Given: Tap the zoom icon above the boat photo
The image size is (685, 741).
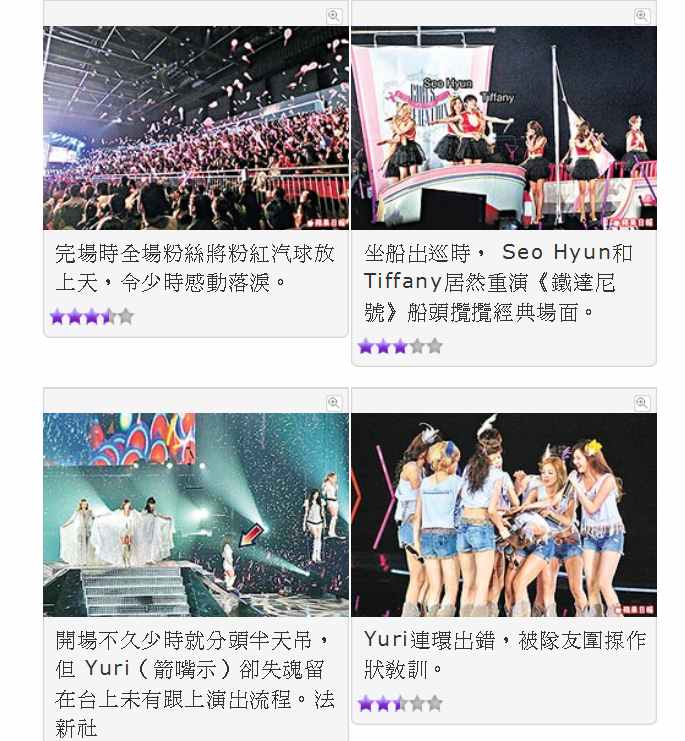Looking at the screenshot, I should [x=642, y=15].
